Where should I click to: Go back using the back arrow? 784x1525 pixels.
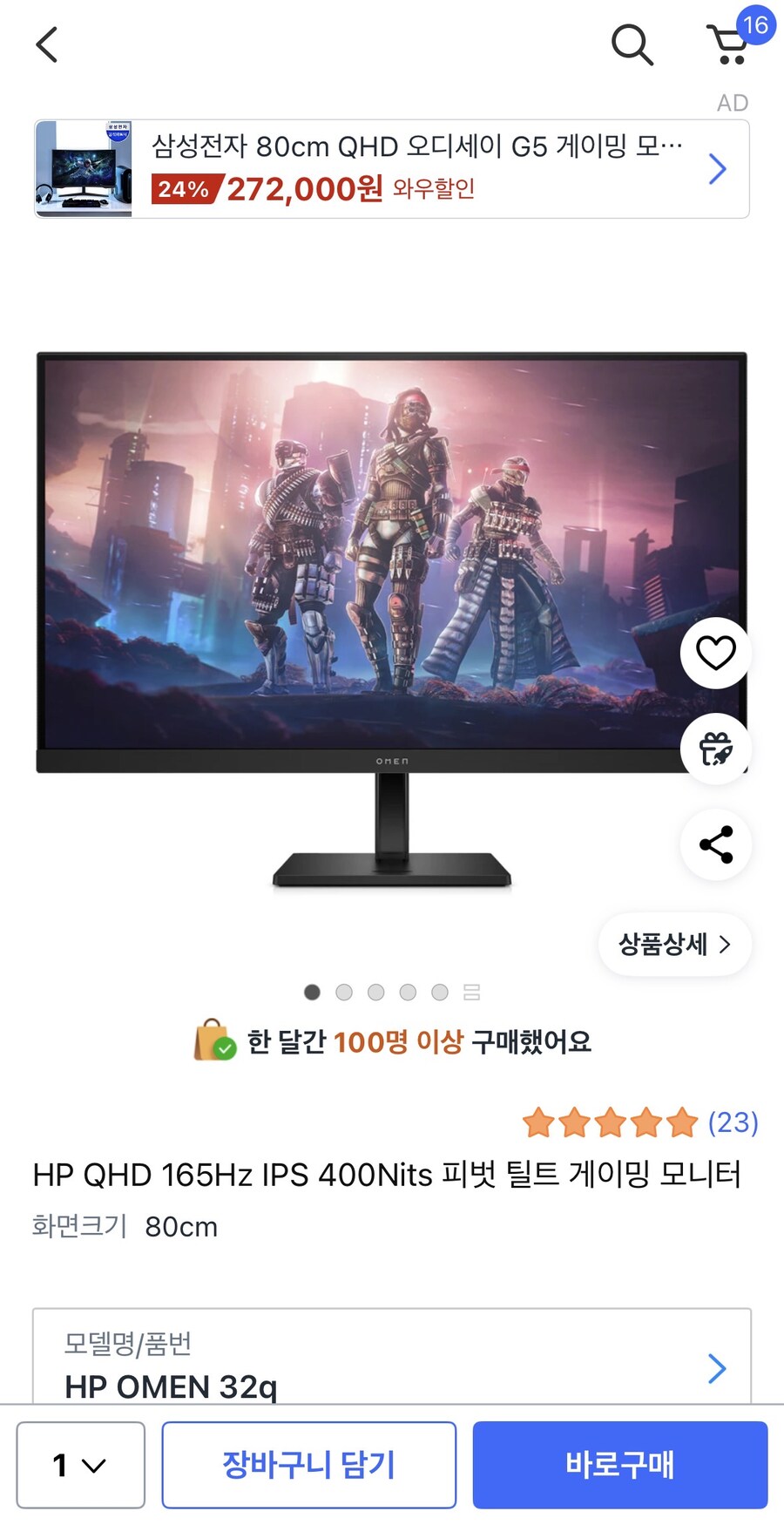[x=45, y=44]
